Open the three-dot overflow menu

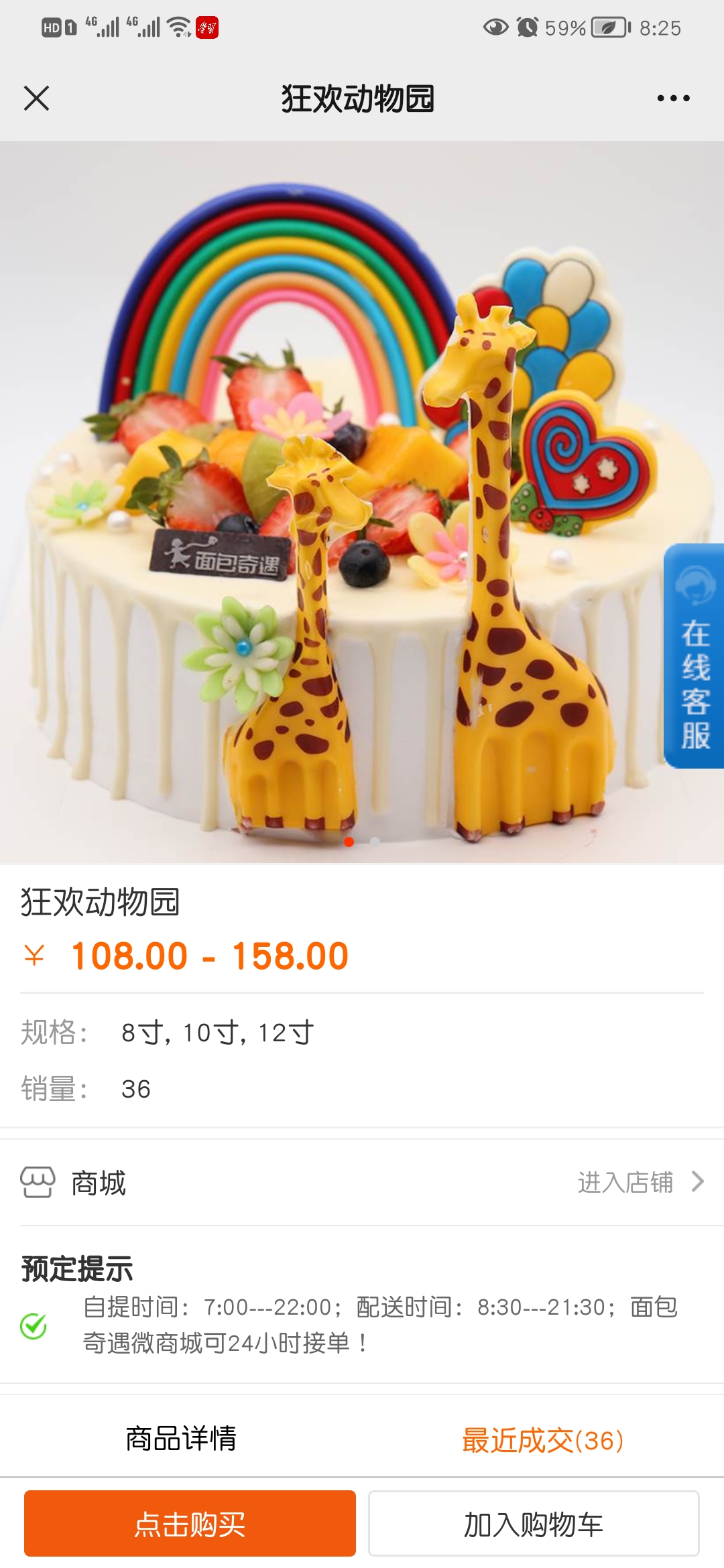pos(673,99)
